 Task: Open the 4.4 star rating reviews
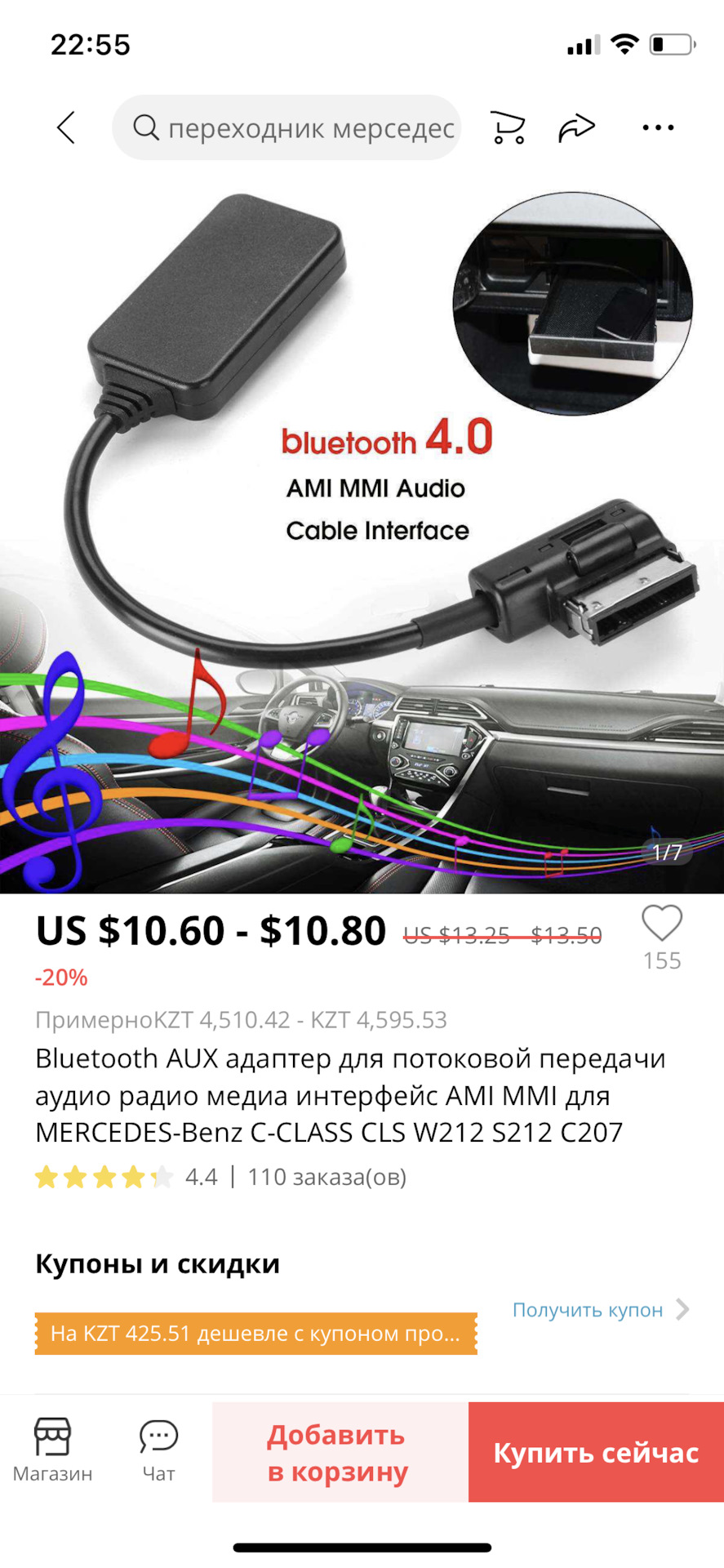tap(127, 1177)
